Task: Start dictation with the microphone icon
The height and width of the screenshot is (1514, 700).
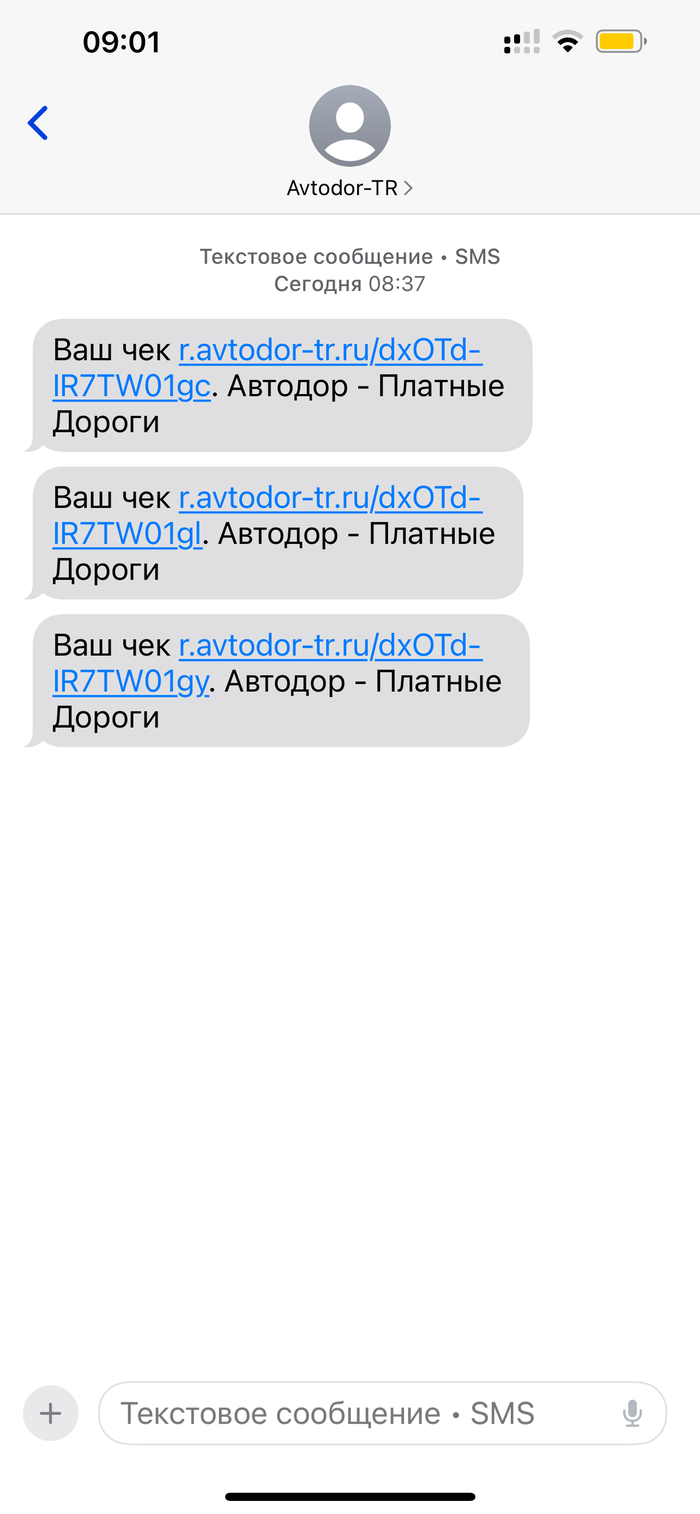Action: (x=632, y=1413)
